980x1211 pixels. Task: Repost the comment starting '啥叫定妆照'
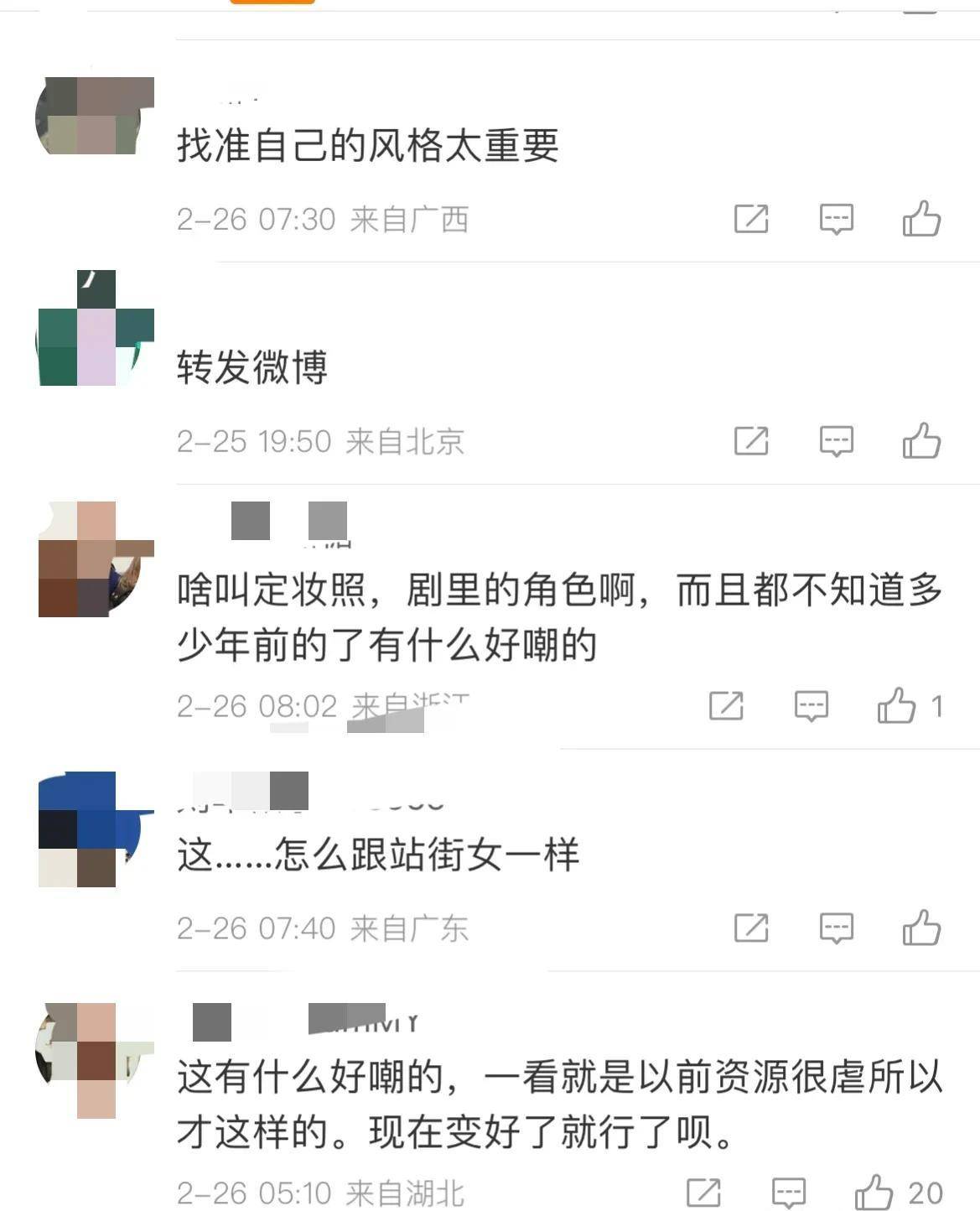tap(725, 706)
